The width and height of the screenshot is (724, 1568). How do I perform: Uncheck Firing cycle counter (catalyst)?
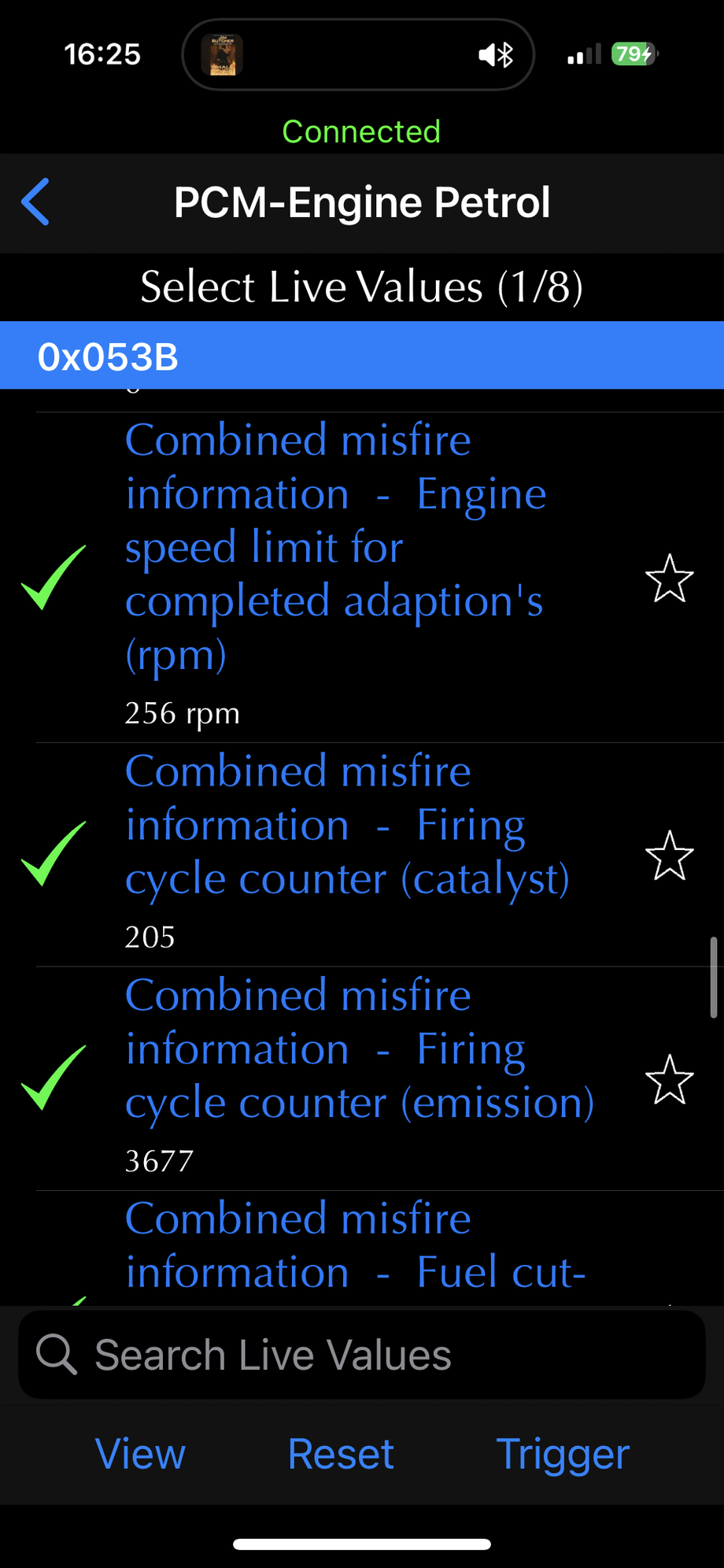tap(53, 854)
